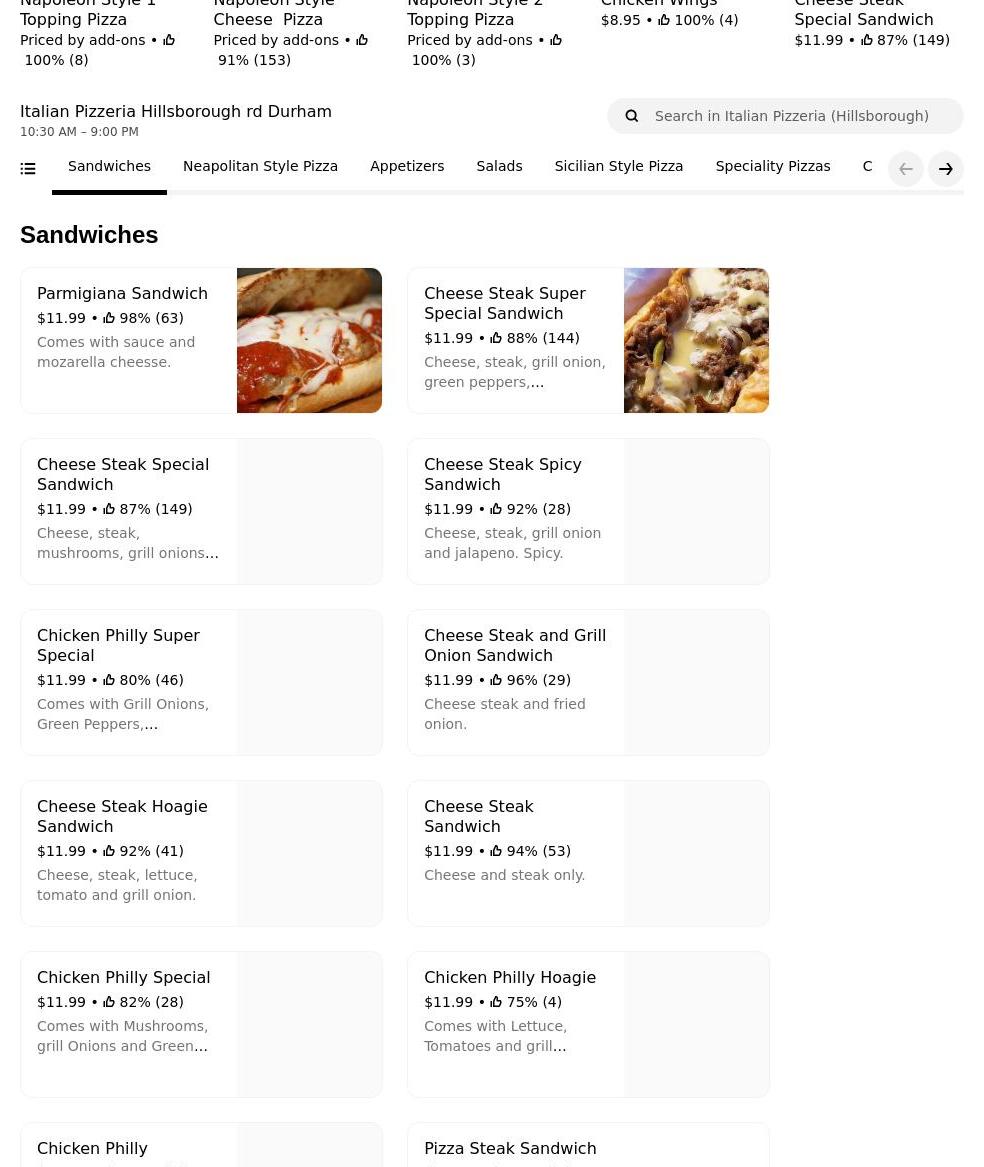984x1167 pixels.
Task: Open the full menu category list icon
Action: [x=28, y=169]
